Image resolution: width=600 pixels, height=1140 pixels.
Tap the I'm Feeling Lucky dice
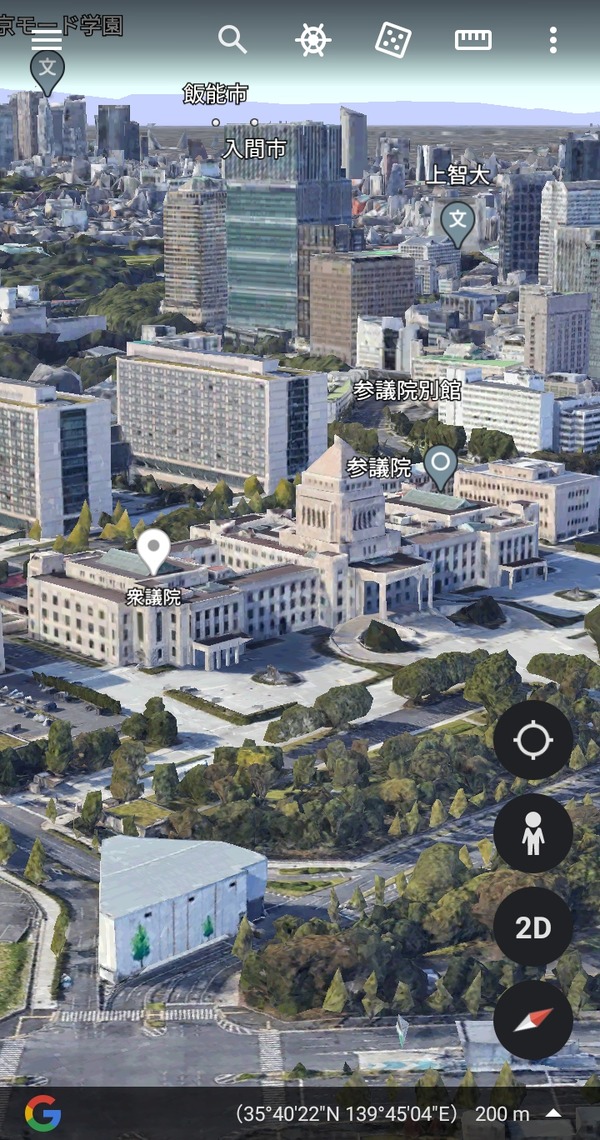click(392, 40)
